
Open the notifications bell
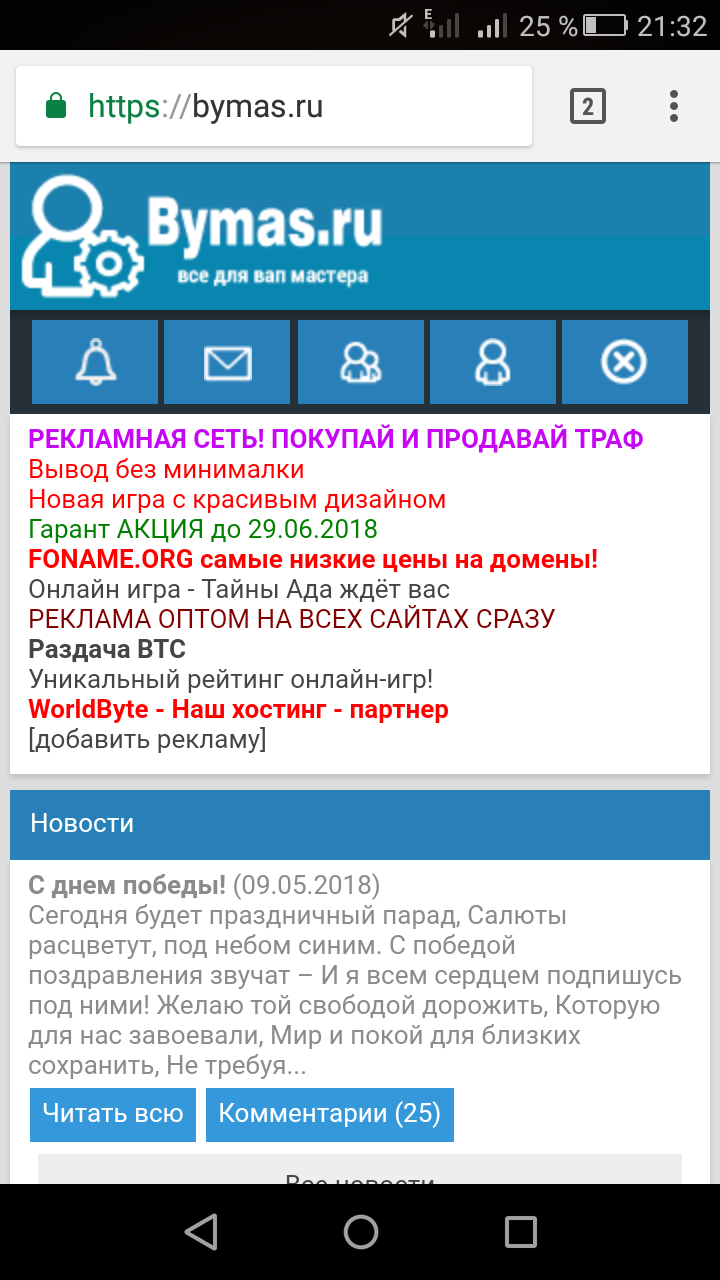[x=95, y=362]
